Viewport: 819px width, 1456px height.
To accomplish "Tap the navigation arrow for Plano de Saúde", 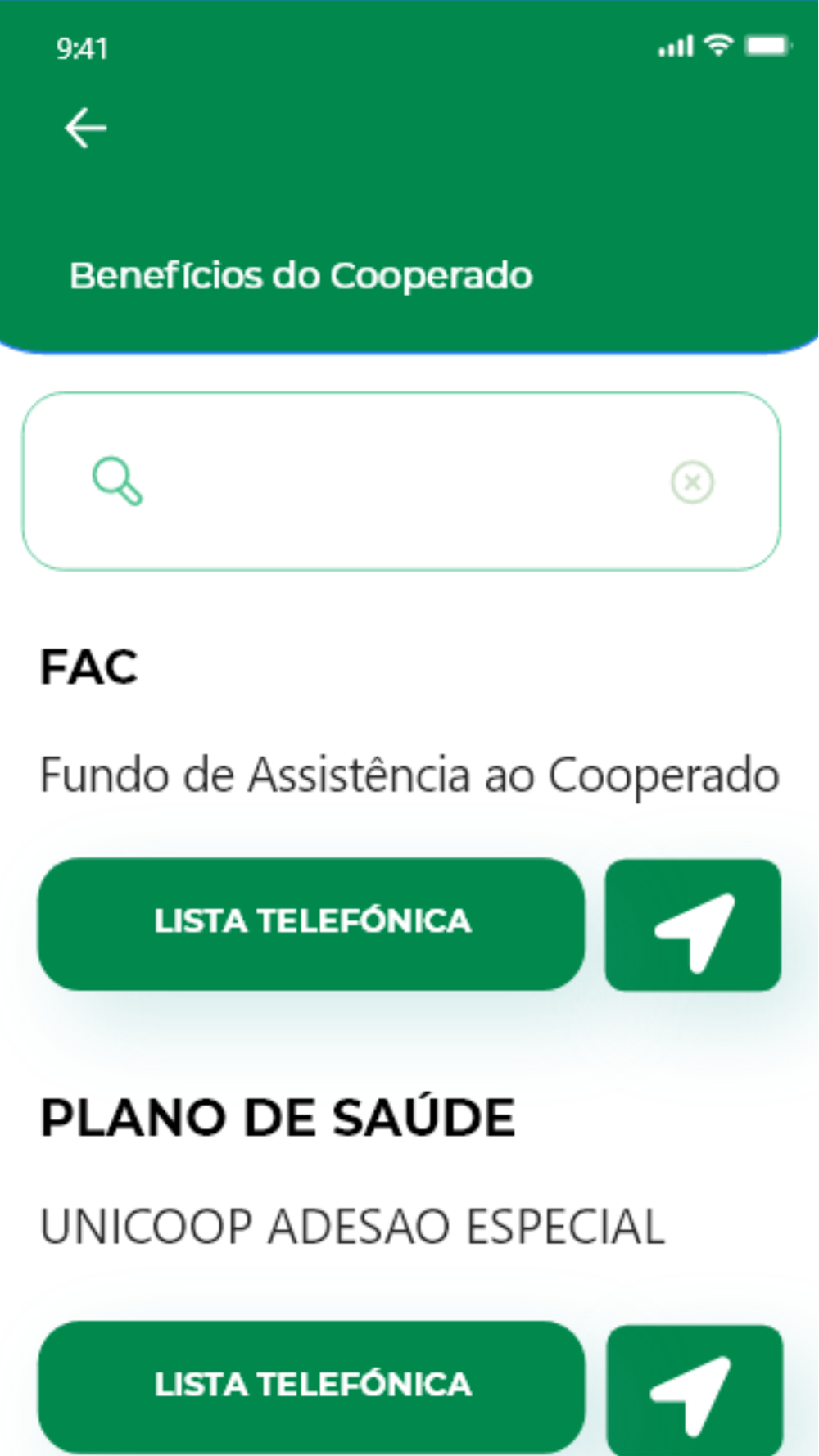I will pyautogui.click(x=695, y=1390).
